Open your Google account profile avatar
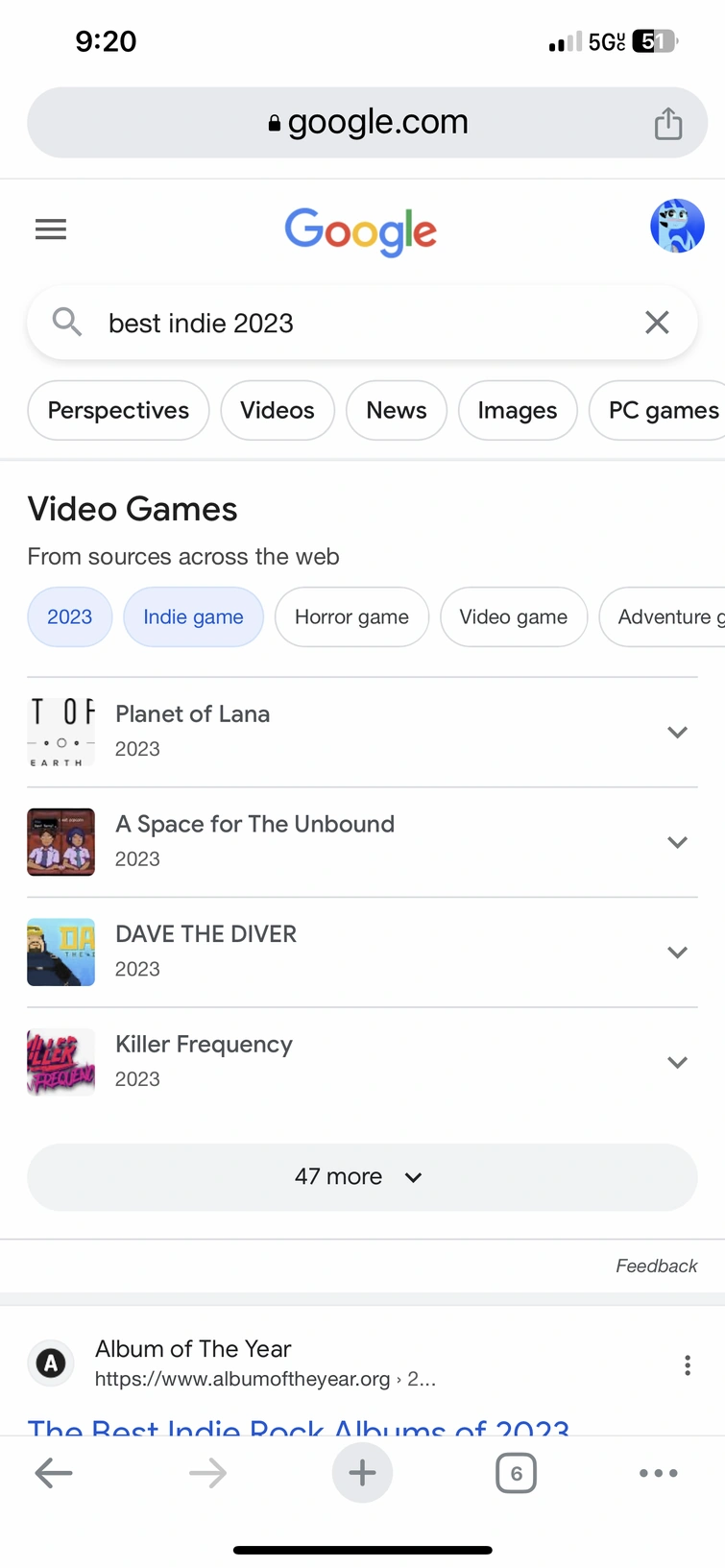The height and width of the screenshot is (1568, 725). (x=677, y=227)
